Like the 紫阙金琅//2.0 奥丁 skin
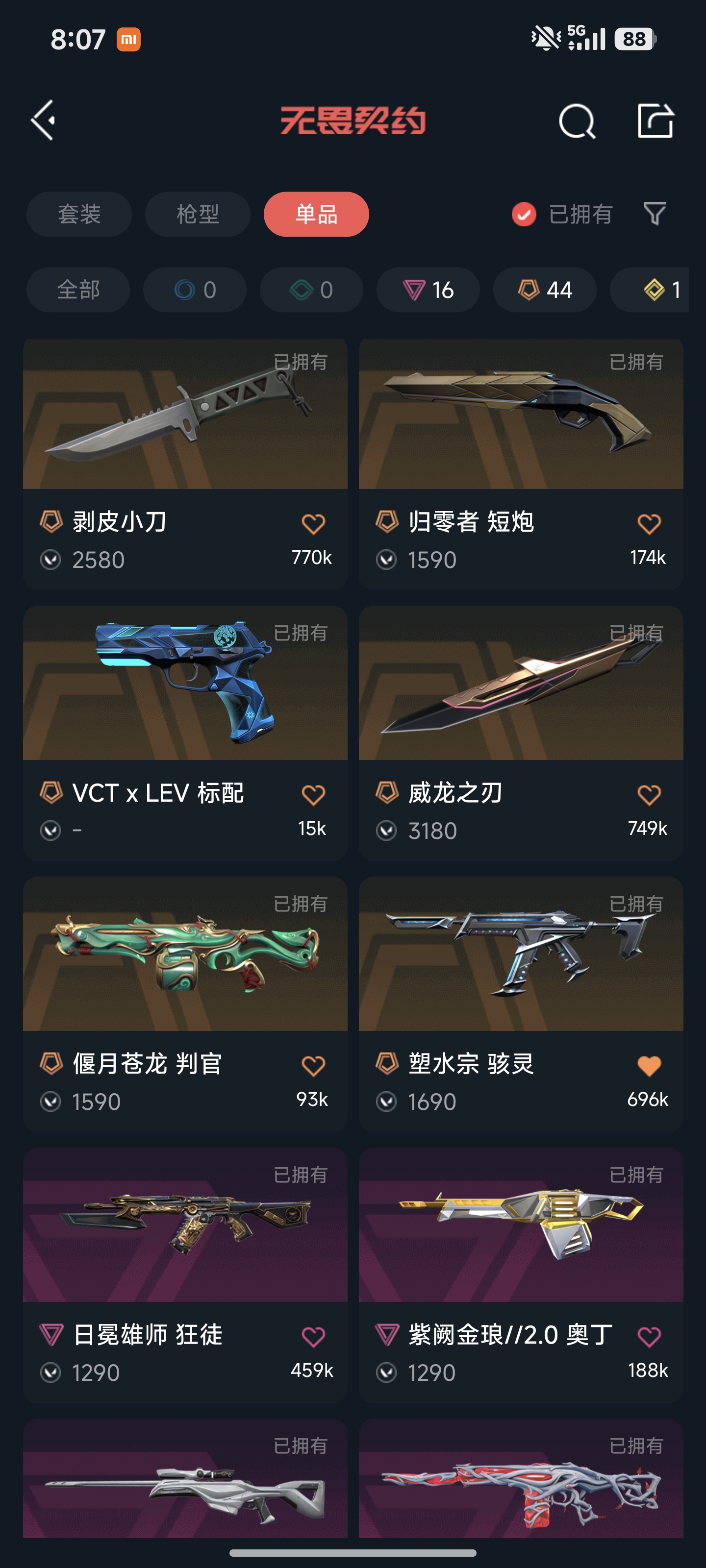Viewport: 706px width, 1568px height. coord(649,1337)
